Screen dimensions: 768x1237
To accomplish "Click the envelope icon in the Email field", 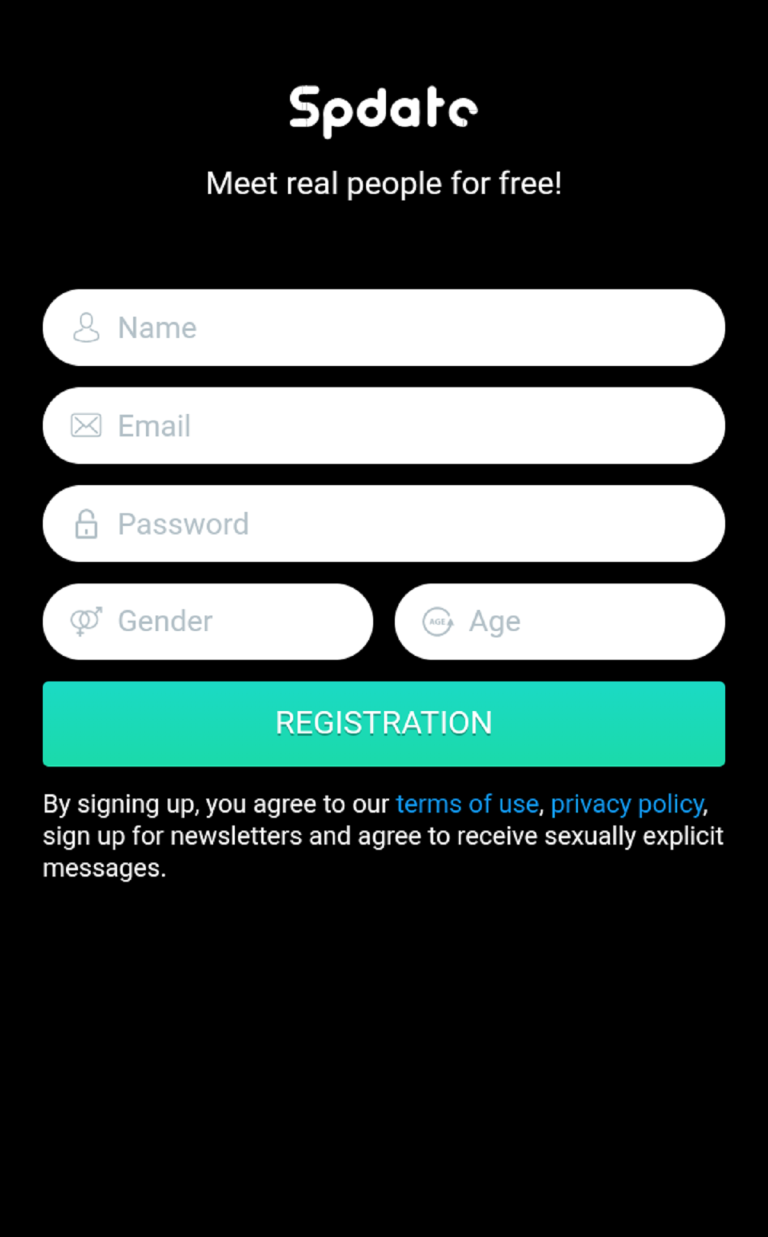I will [87, 425].
